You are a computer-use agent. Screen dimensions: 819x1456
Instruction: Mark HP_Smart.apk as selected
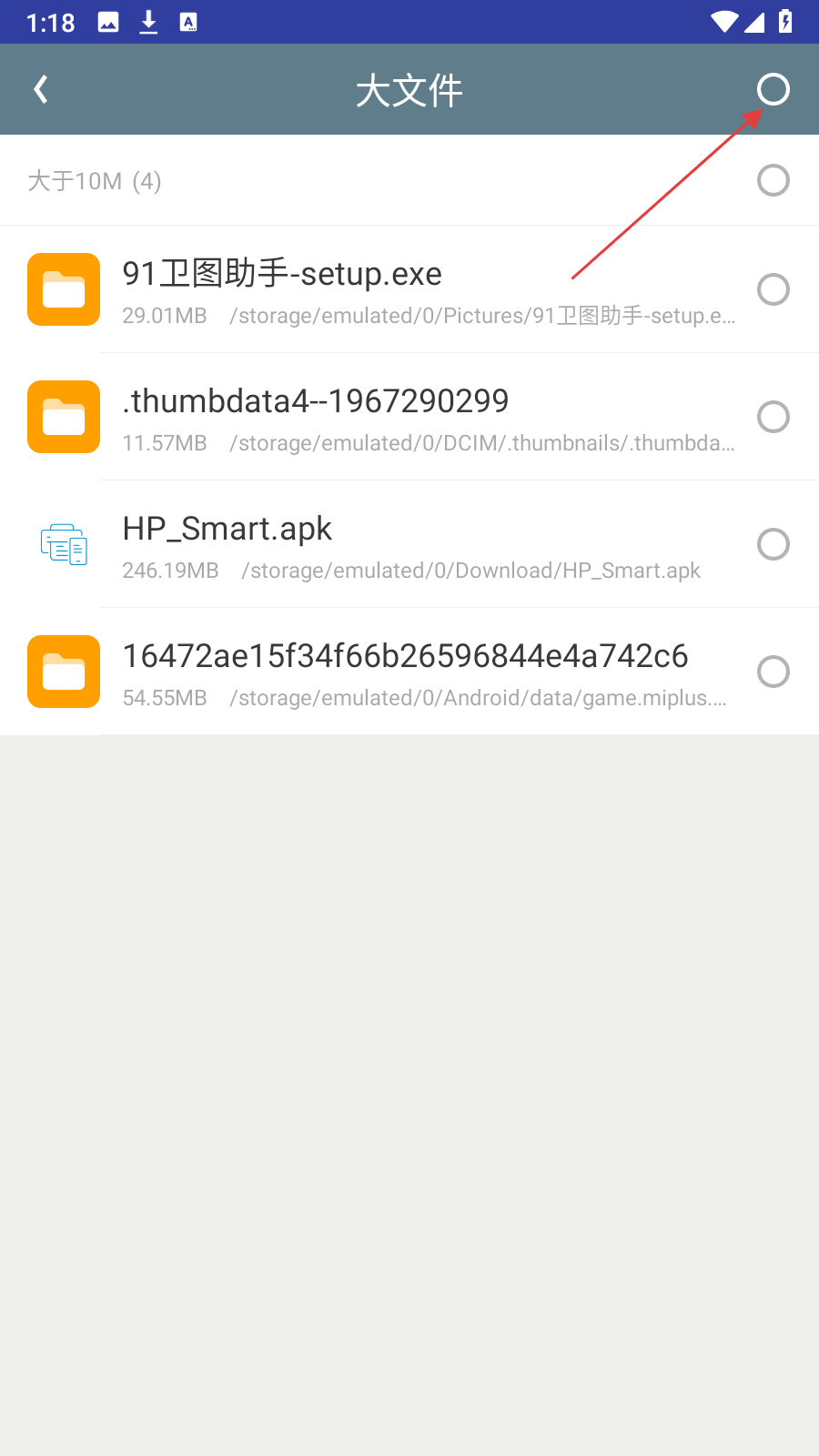coord(773,544)
